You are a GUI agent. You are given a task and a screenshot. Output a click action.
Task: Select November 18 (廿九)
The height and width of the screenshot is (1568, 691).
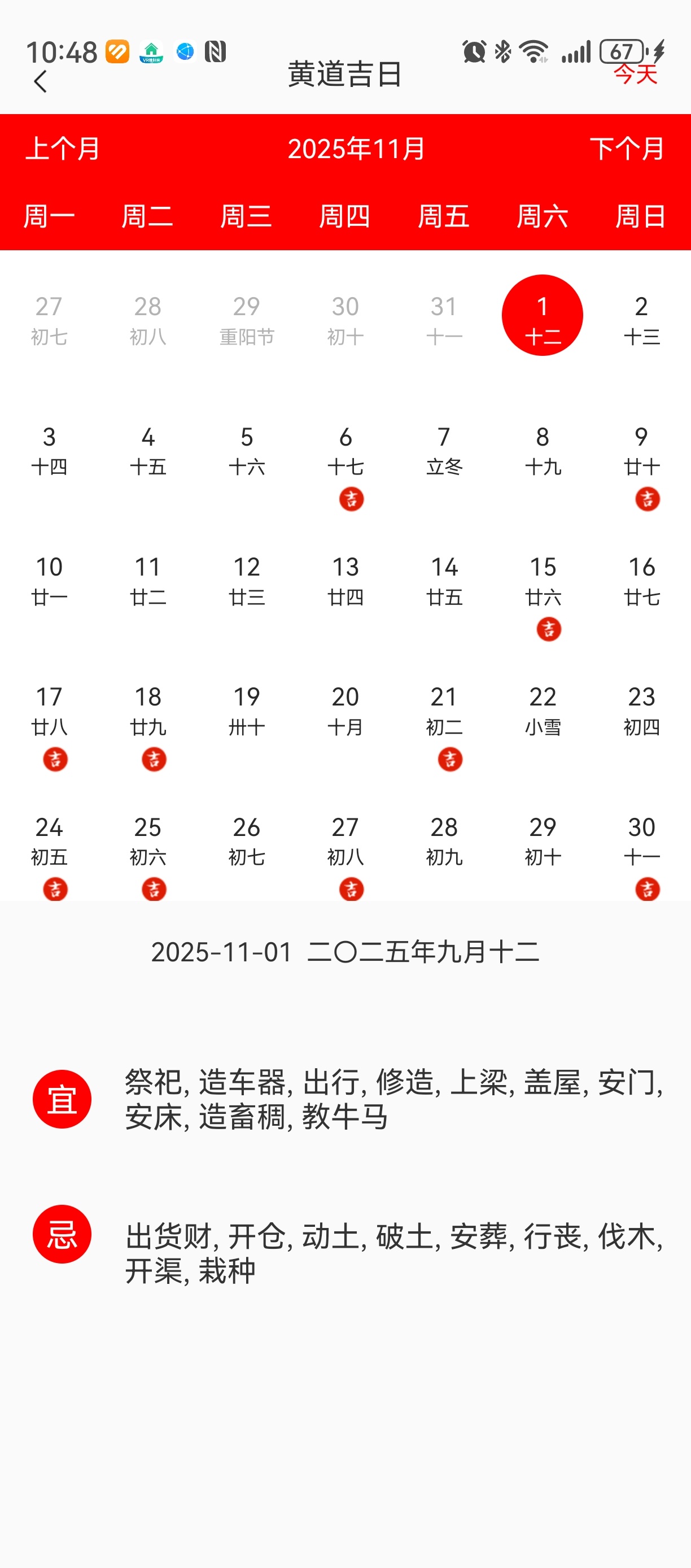148,726
